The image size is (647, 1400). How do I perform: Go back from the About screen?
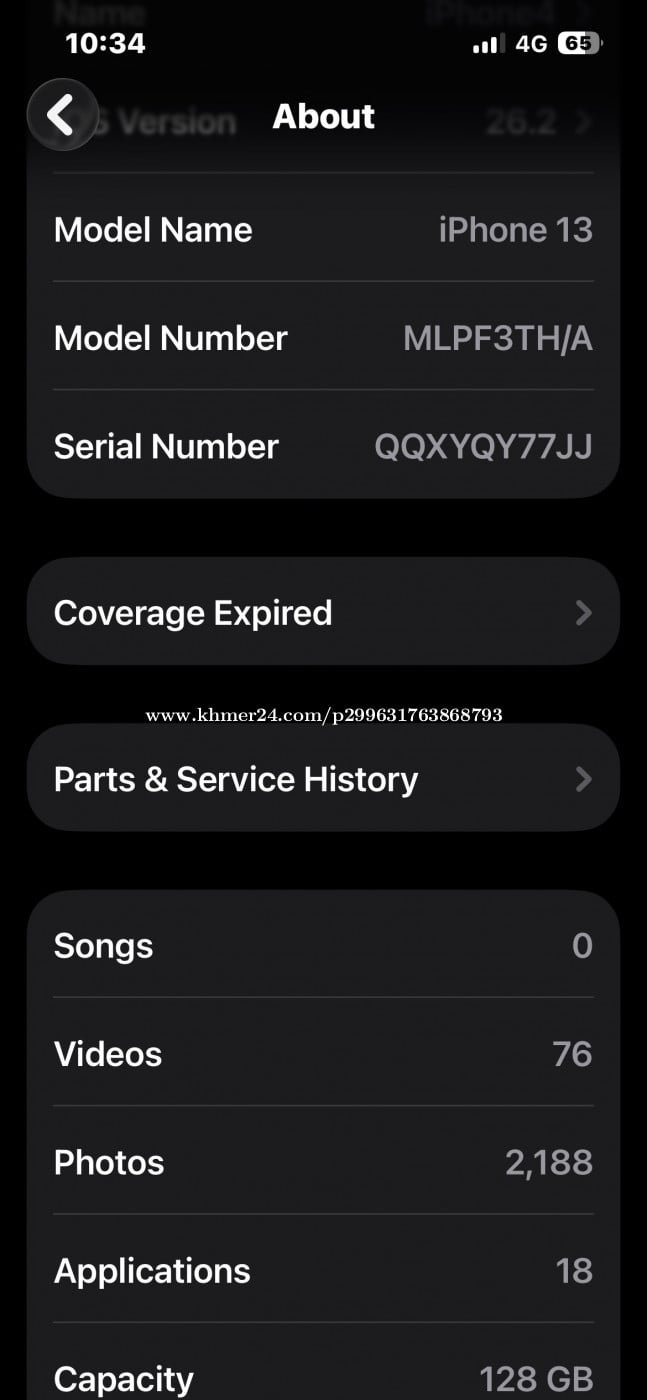coord(62,115)
